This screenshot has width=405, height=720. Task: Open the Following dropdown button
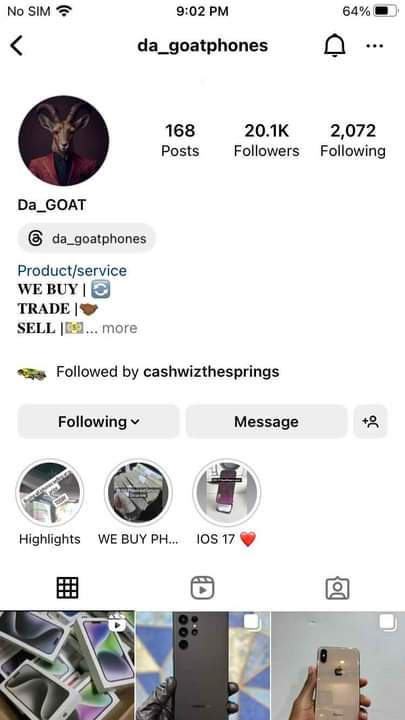98,422
